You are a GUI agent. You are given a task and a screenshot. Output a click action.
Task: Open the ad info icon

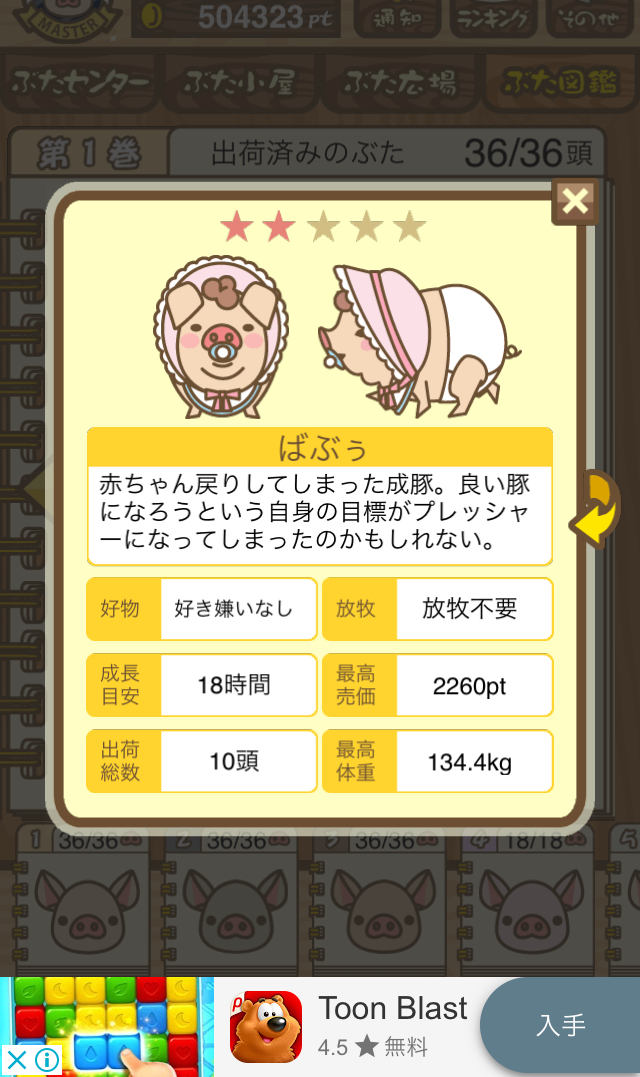46,1060
